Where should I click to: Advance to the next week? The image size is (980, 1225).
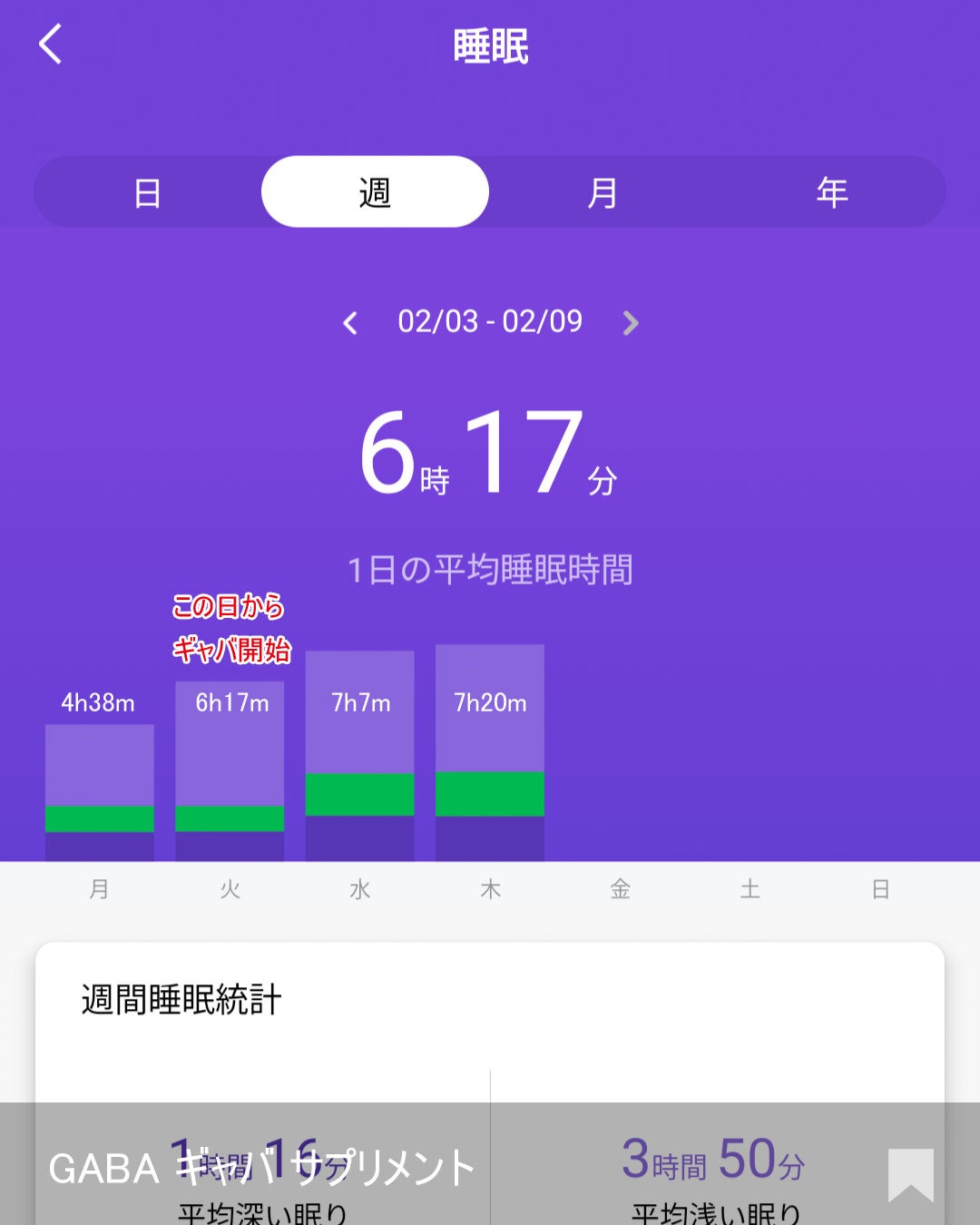tap(631, 323)
